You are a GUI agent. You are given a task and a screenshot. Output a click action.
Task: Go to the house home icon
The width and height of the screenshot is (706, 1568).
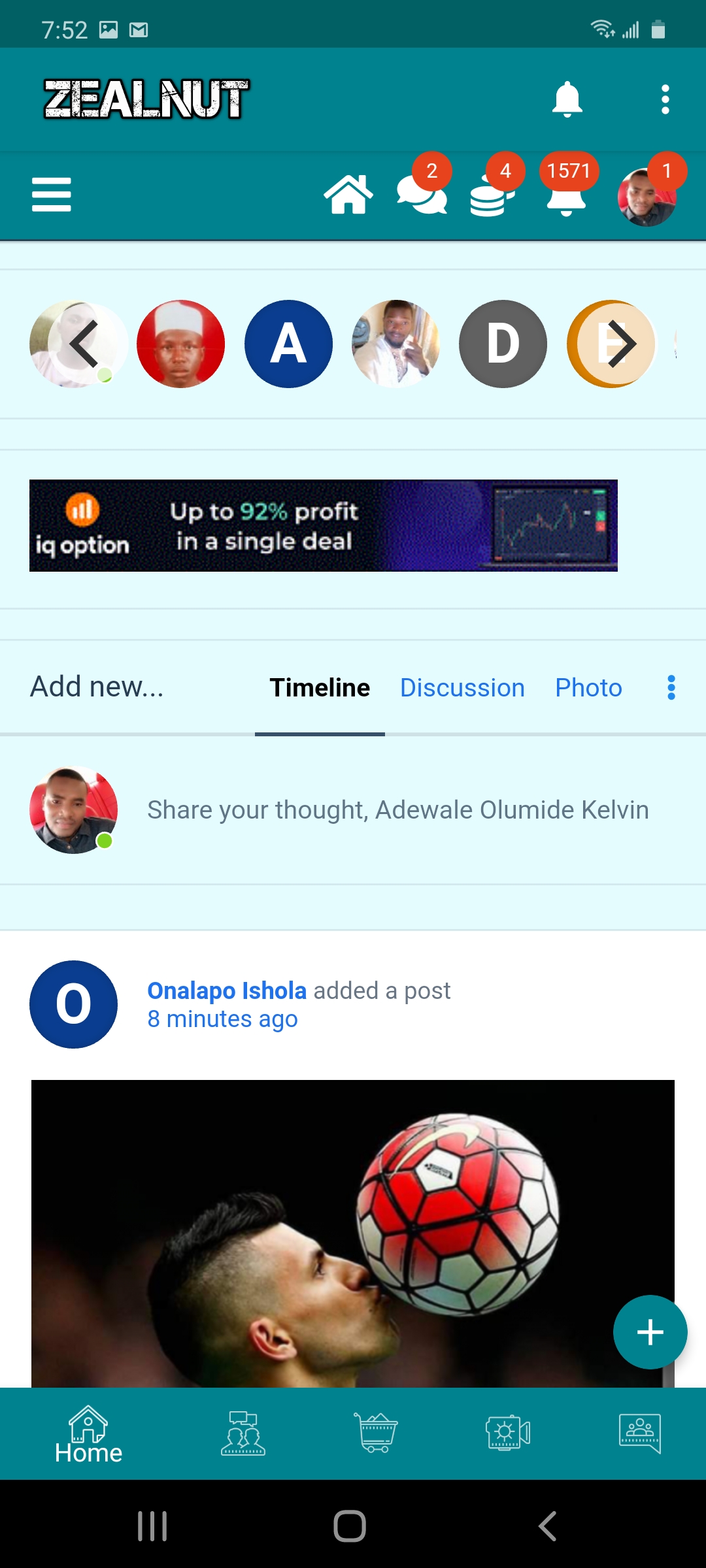[x=348, y=195]
